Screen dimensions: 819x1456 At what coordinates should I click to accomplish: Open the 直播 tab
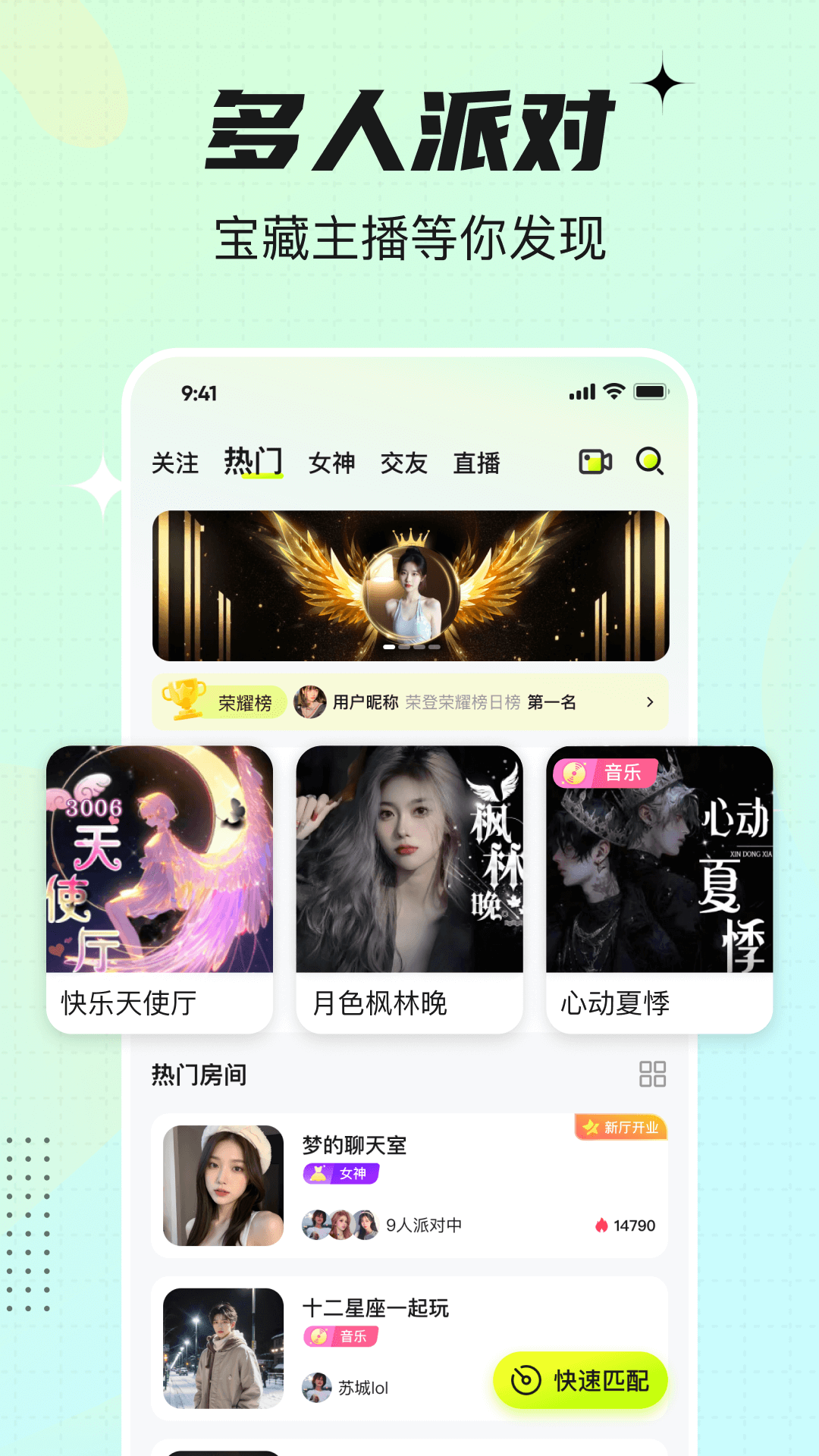tap(476, 463)
